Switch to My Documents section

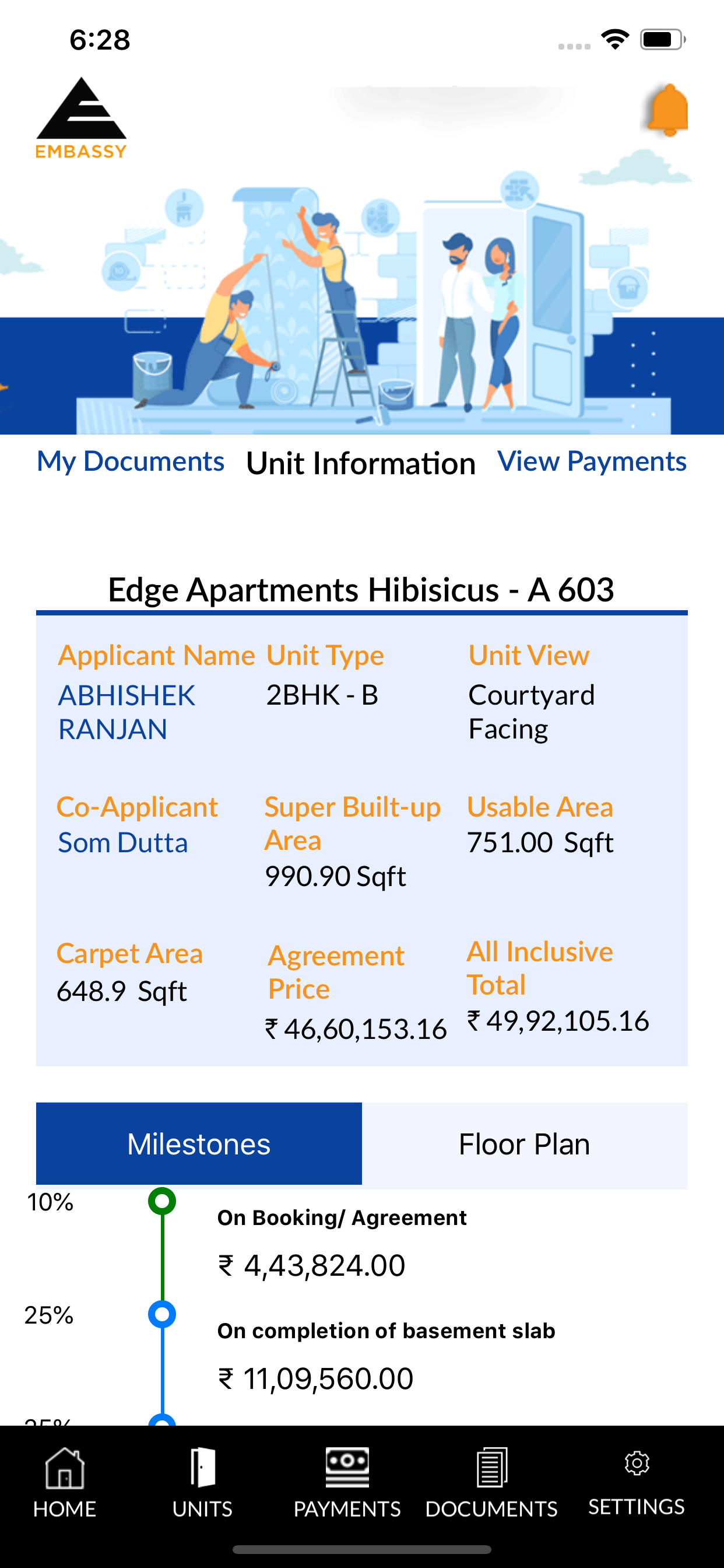[131, 461]
